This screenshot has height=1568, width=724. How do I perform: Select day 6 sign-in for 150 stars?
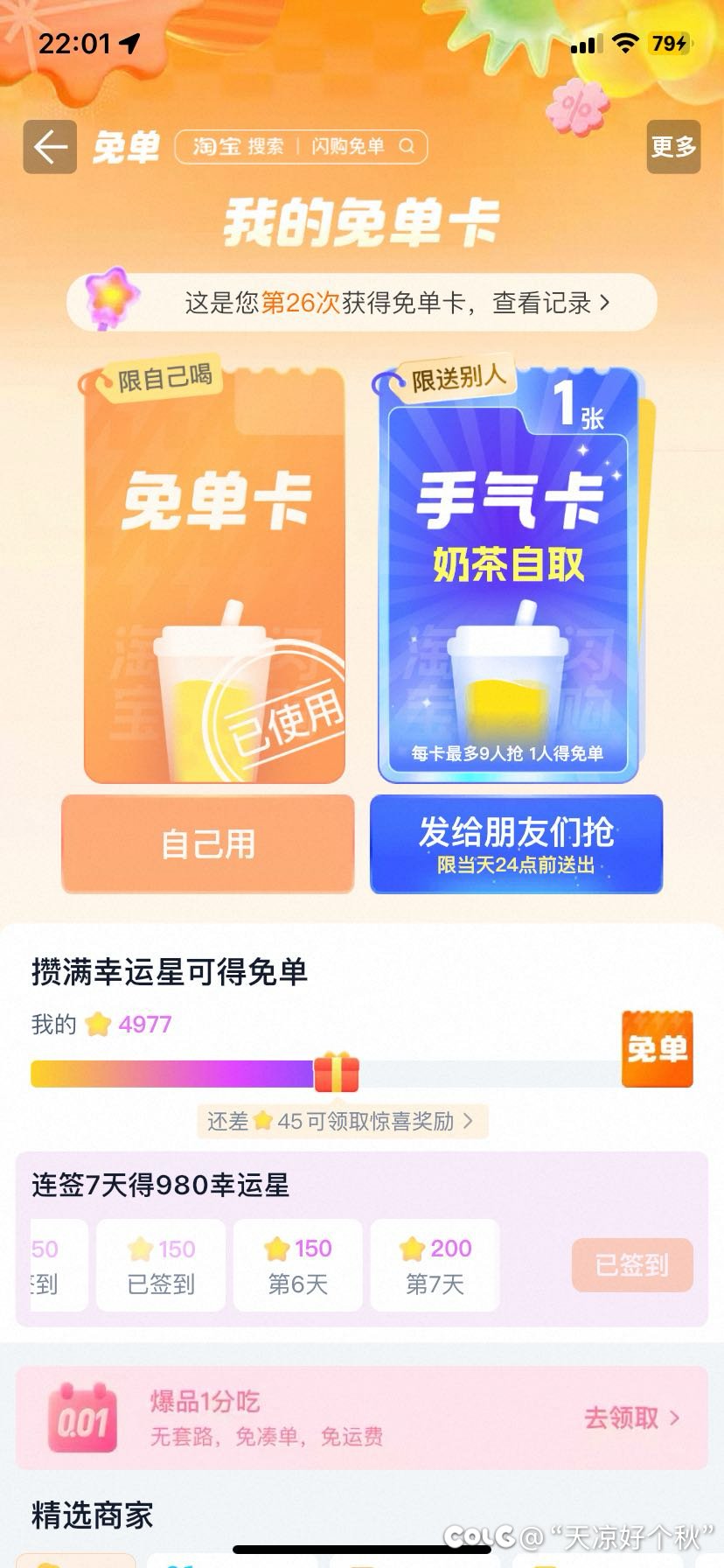pos(299,1265)
